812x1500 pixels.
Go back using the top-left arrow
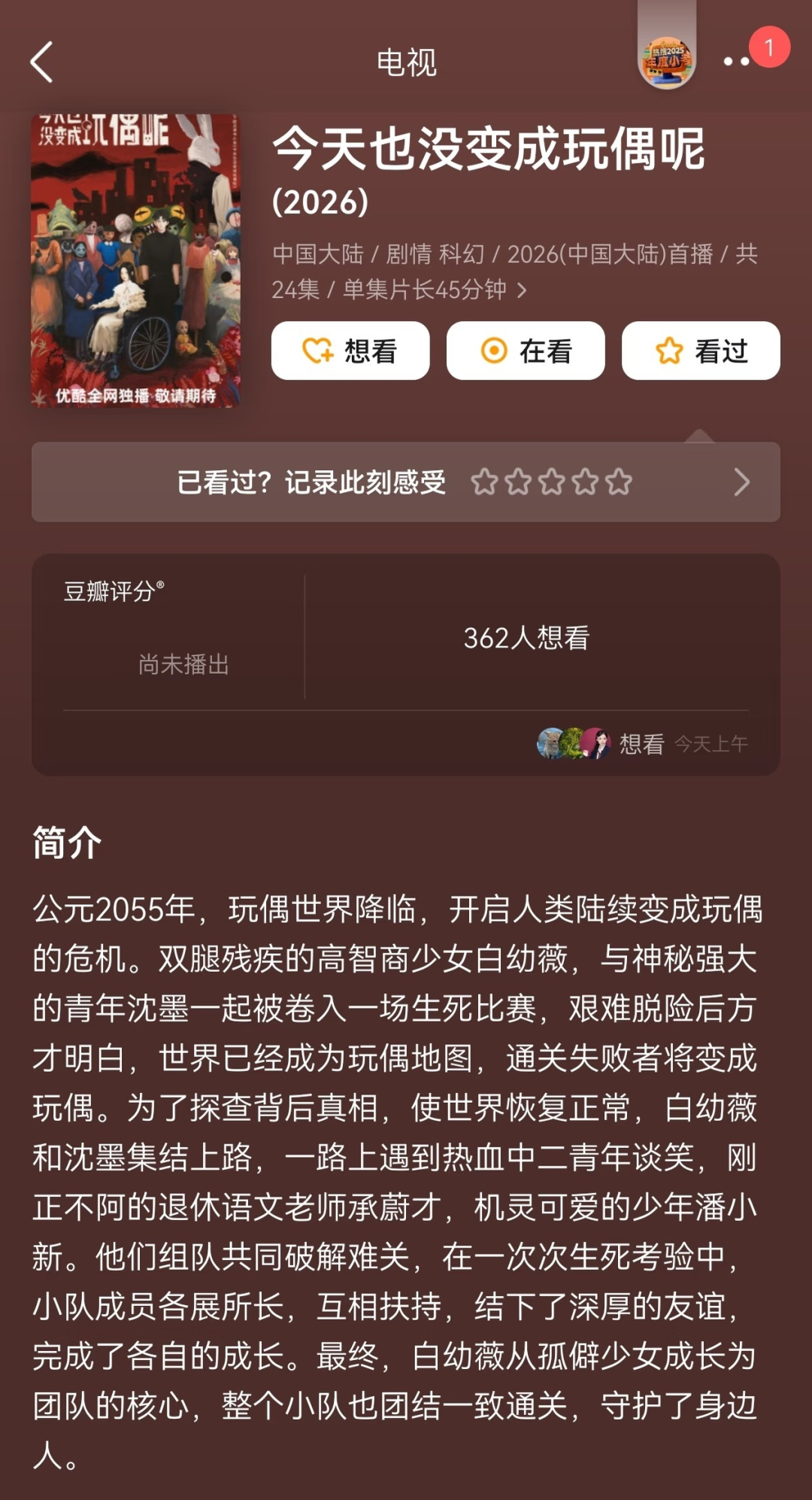coord(42,62)
